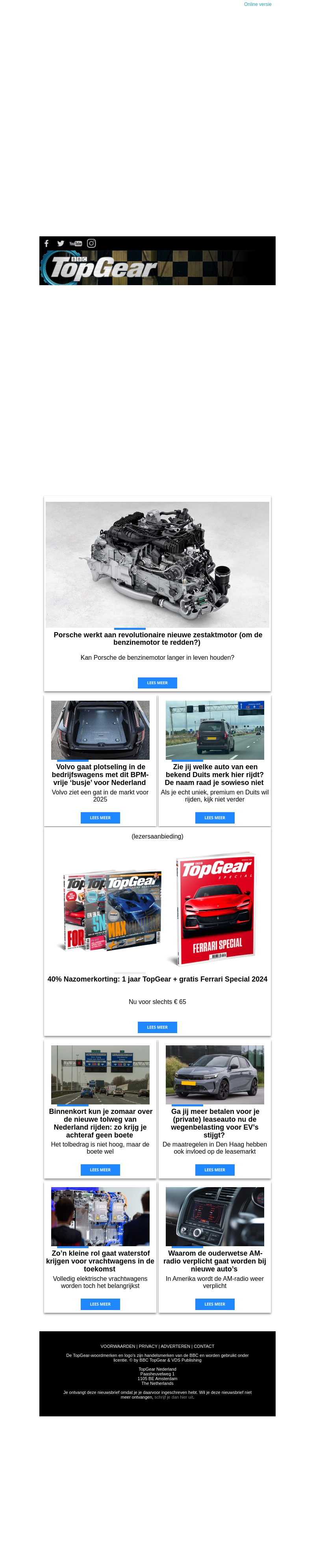315x1568 pixels.
Task: Read more about the bekend Duits merk
Action: [x=215, y=817]
